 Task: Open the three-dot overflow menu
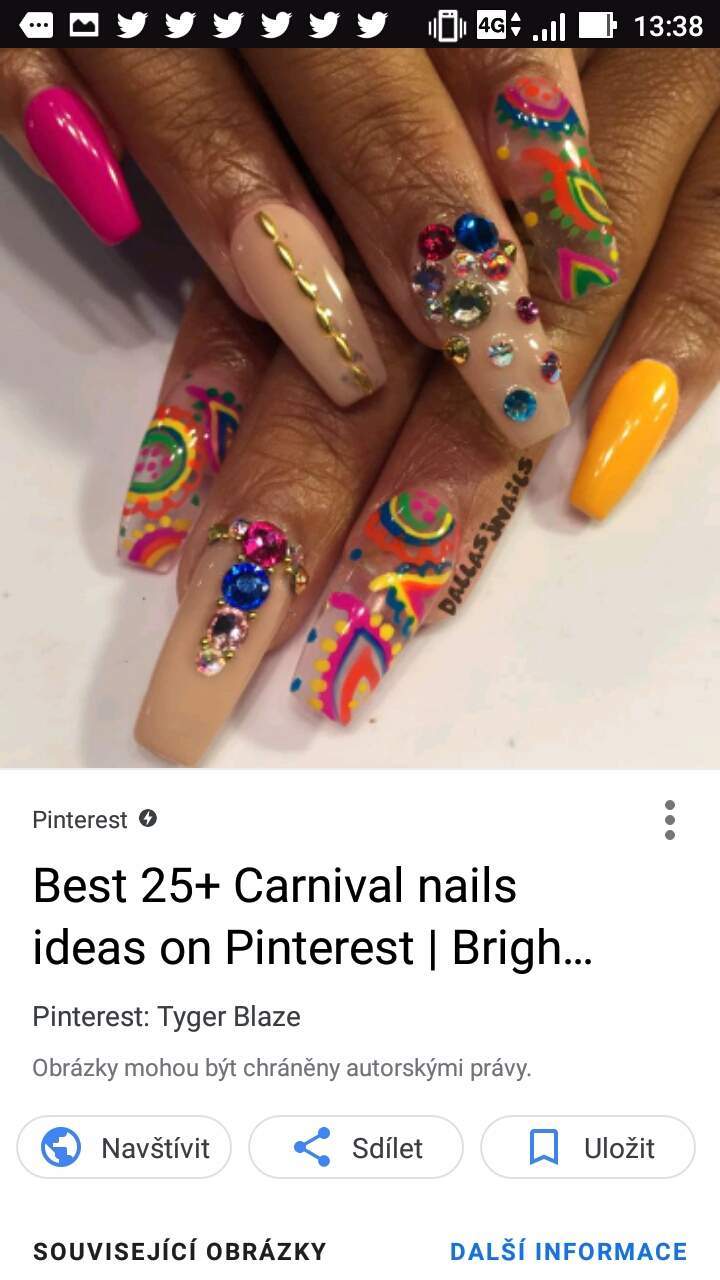669,820
